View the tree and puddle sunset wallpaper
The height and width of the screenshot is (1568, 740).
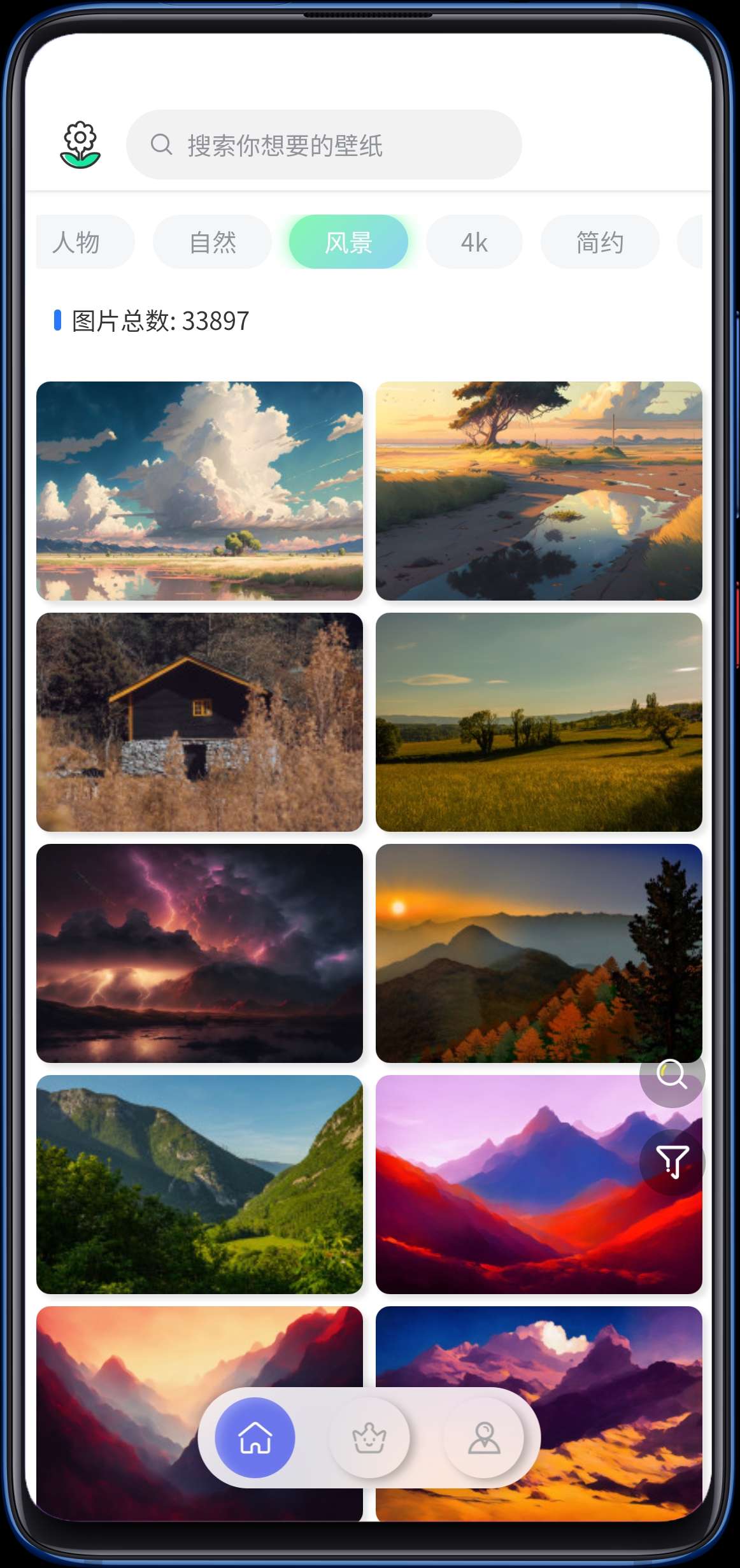point(539,490)
